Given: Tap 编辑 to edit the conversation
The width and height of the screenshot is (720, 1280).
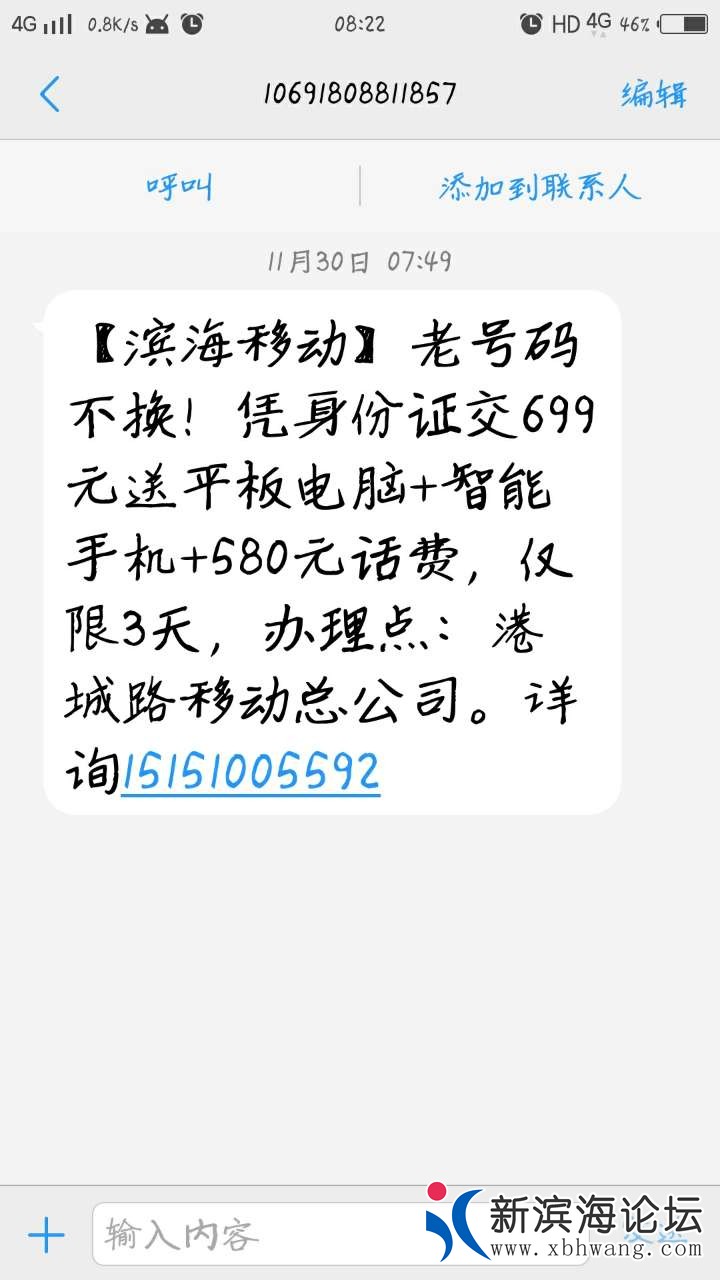Looking at the screenshot, I should click(x=654, y=94).
